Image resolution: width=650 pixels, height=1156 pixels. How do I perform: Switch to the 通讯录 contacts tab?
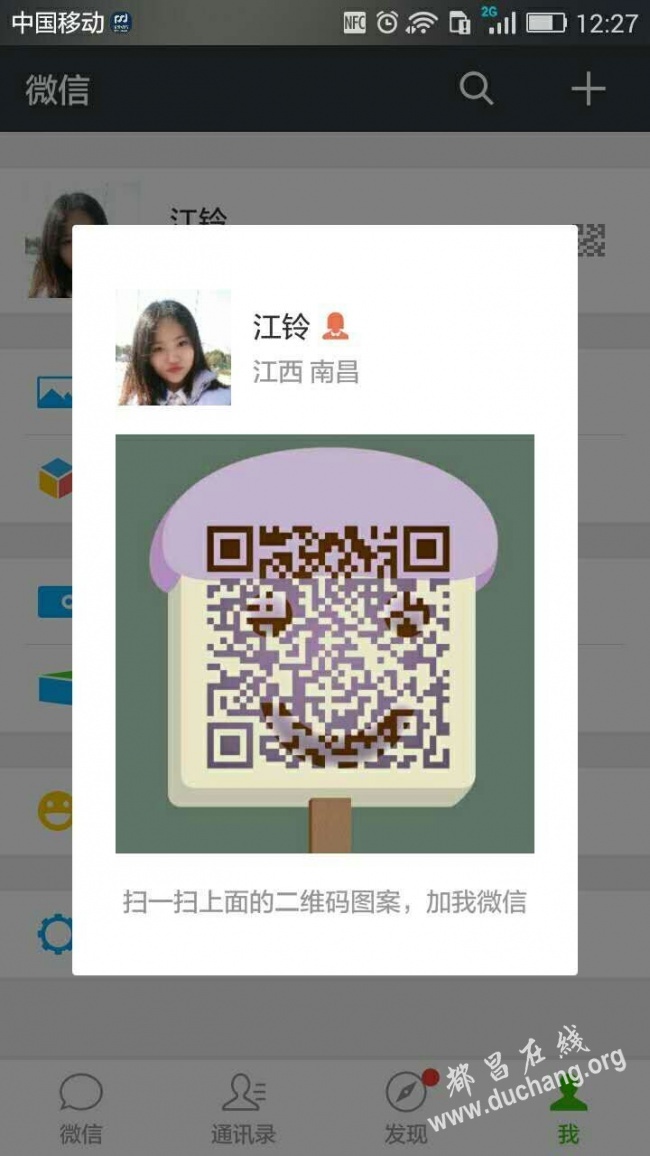click(x=243, y=1108)
